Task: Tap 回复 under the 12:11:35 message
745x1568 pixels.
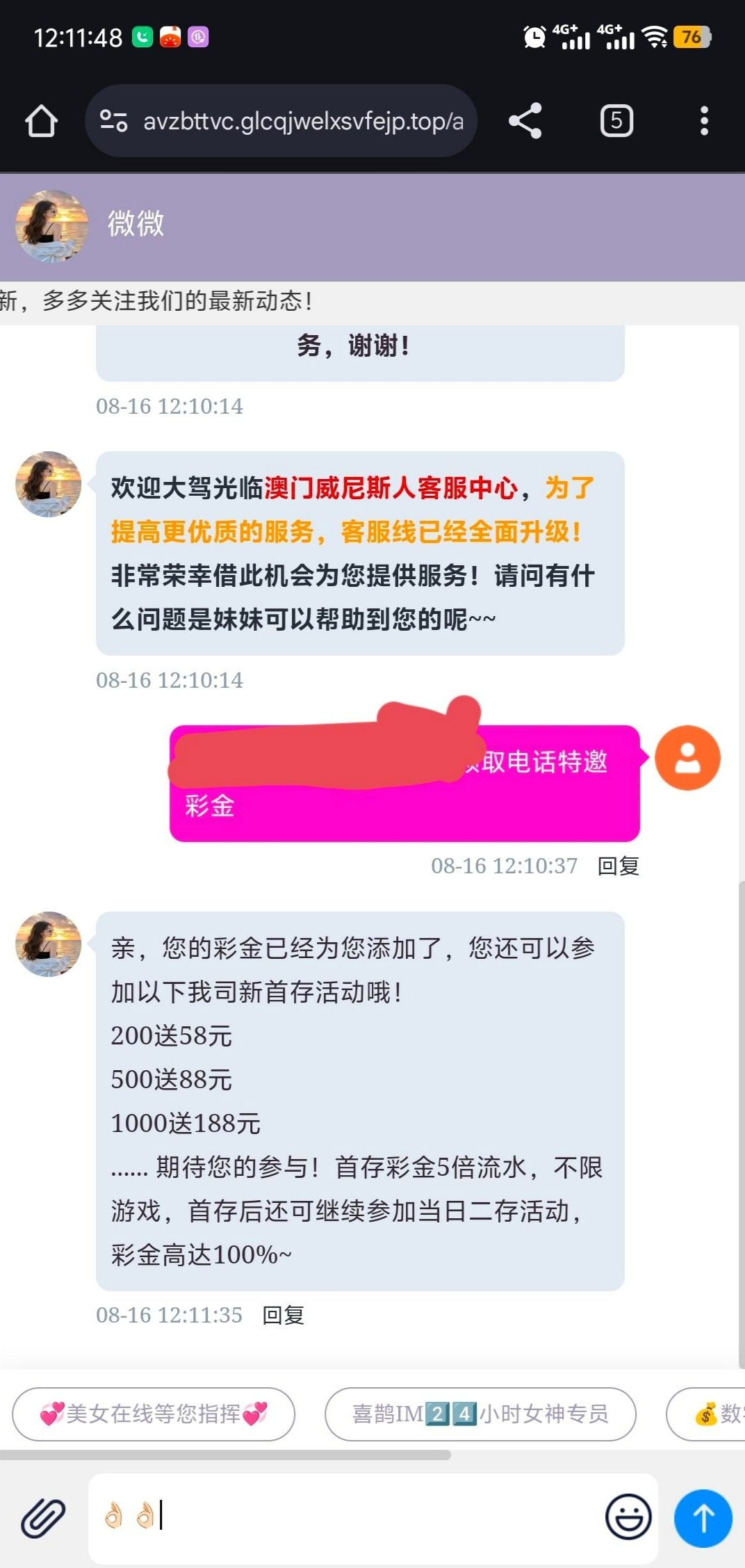Action: pyautogui.click(x=283, y=1315)
